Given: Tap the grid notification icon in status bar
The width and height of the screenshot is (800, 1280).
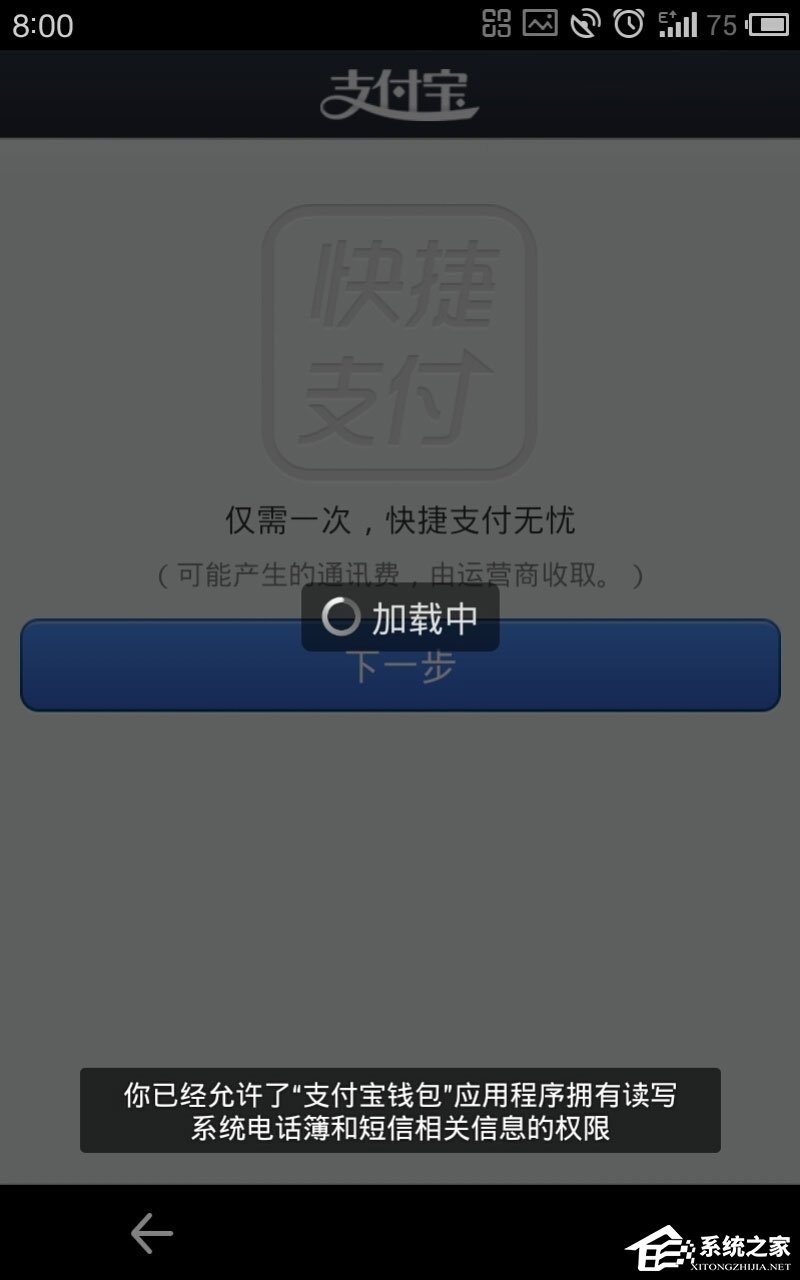Looking at the screenshot, I should tap(497, 22).
